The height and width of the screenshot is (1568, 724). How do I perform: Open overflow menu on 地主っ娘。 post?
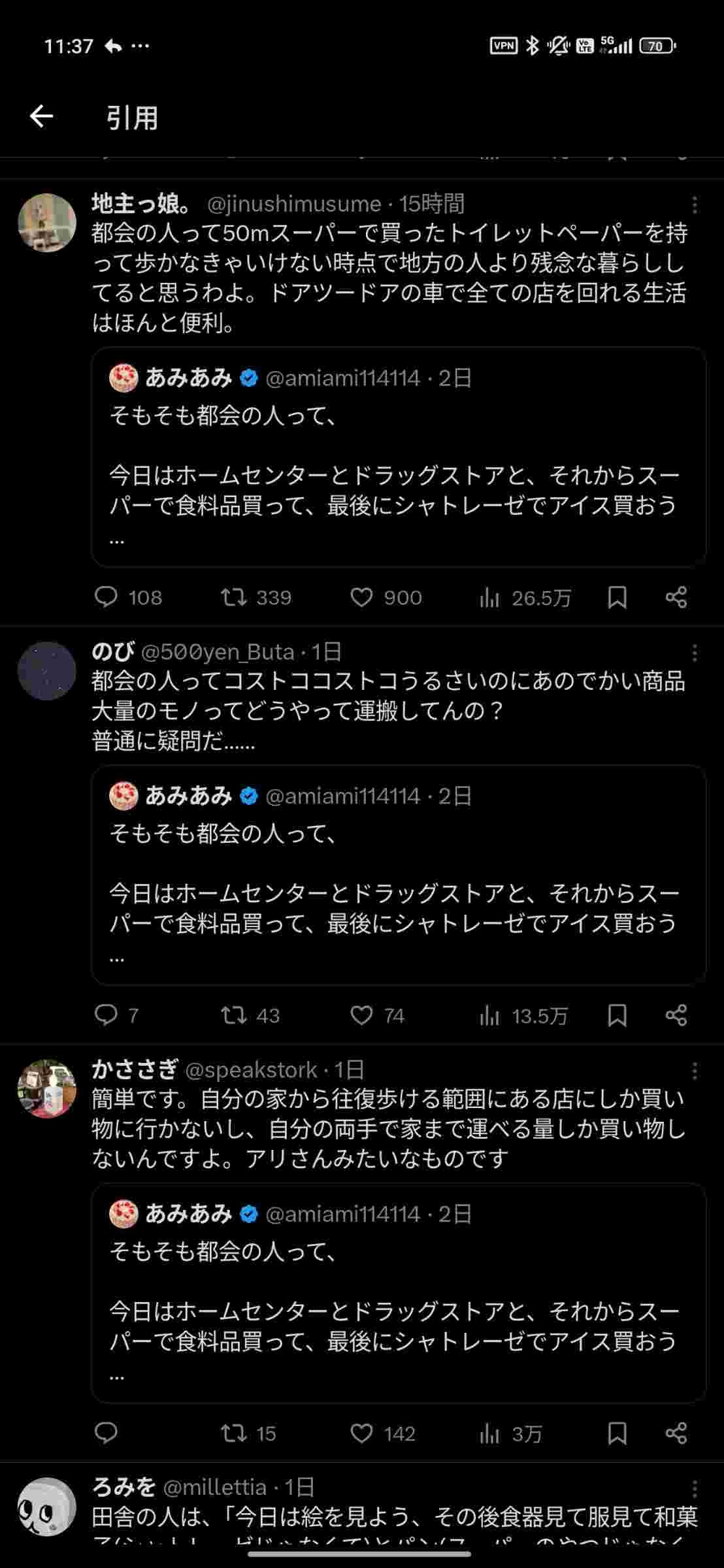(x=695, y=205)
